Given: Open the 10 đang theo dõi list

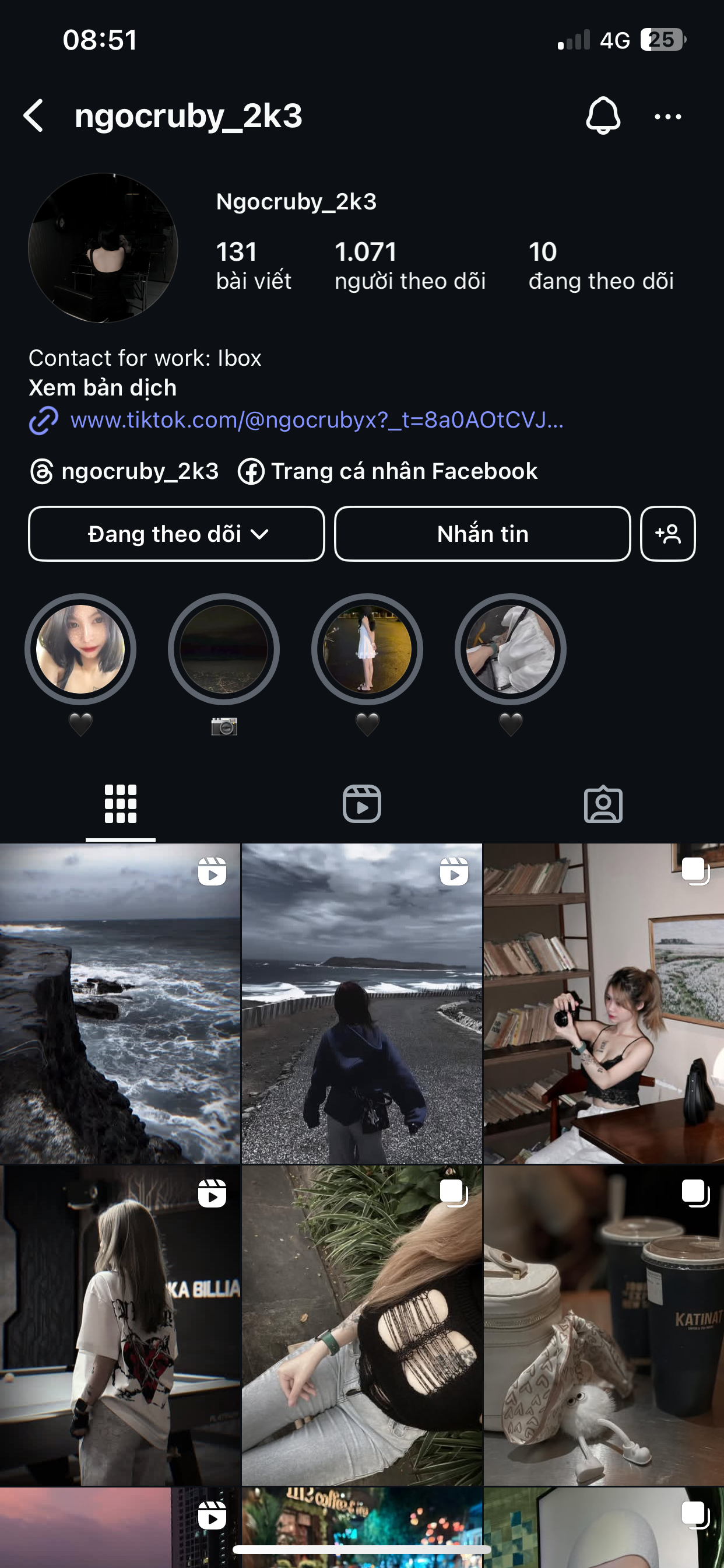Looking at the screenshot, I should [600, 265].
